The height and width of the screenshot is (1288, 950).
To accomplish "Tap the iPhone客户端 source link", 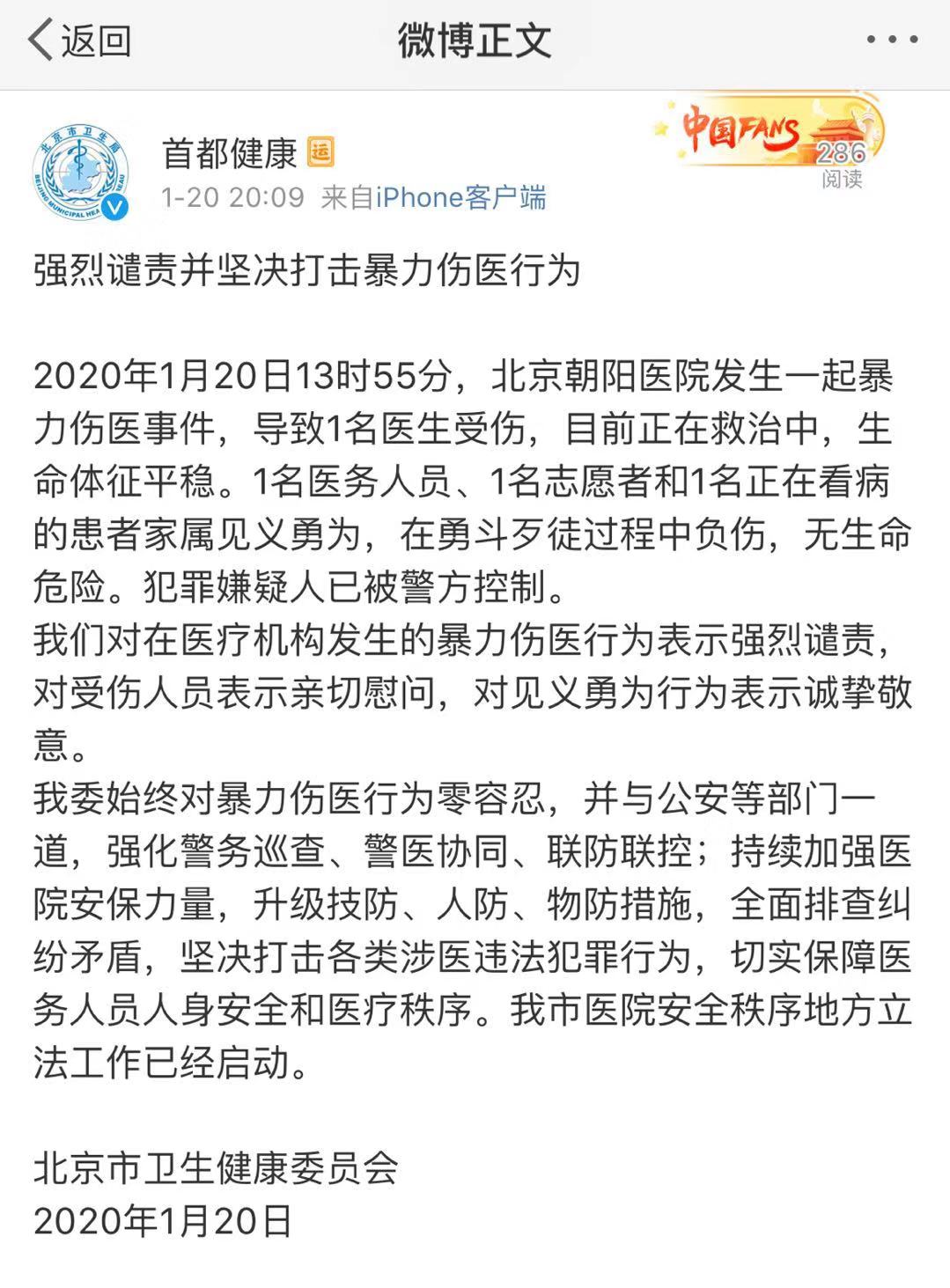I will 460,197.
